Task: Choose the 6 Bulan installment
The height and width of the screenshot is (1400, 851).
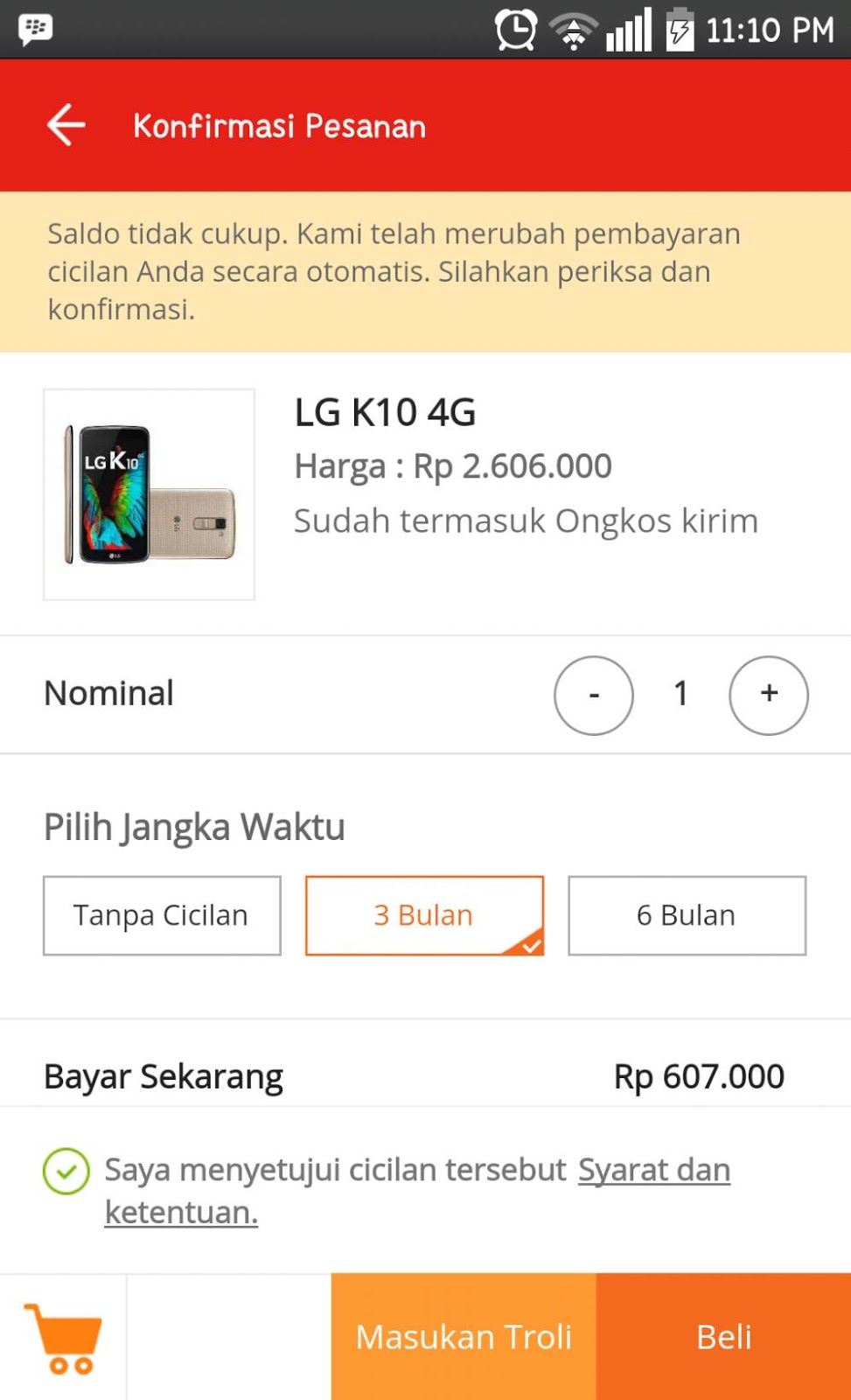Action: pos(687,915)
